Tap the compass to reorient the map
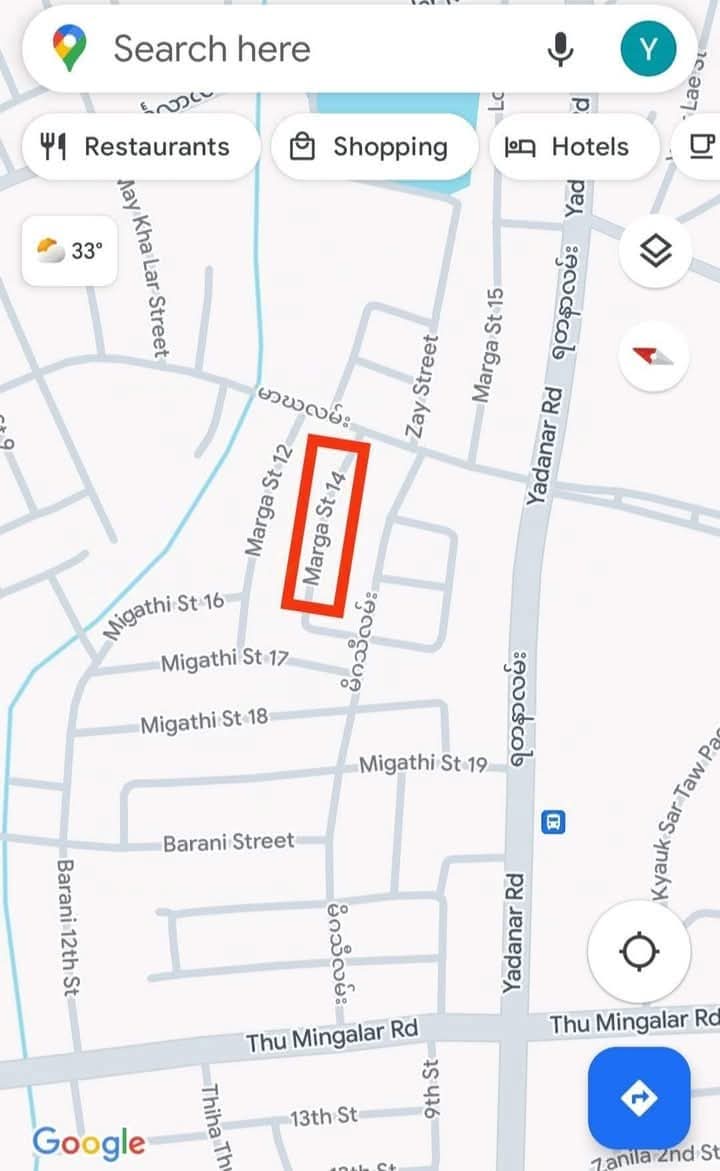This screenshot has height=1171, width=720. [654, 356]
